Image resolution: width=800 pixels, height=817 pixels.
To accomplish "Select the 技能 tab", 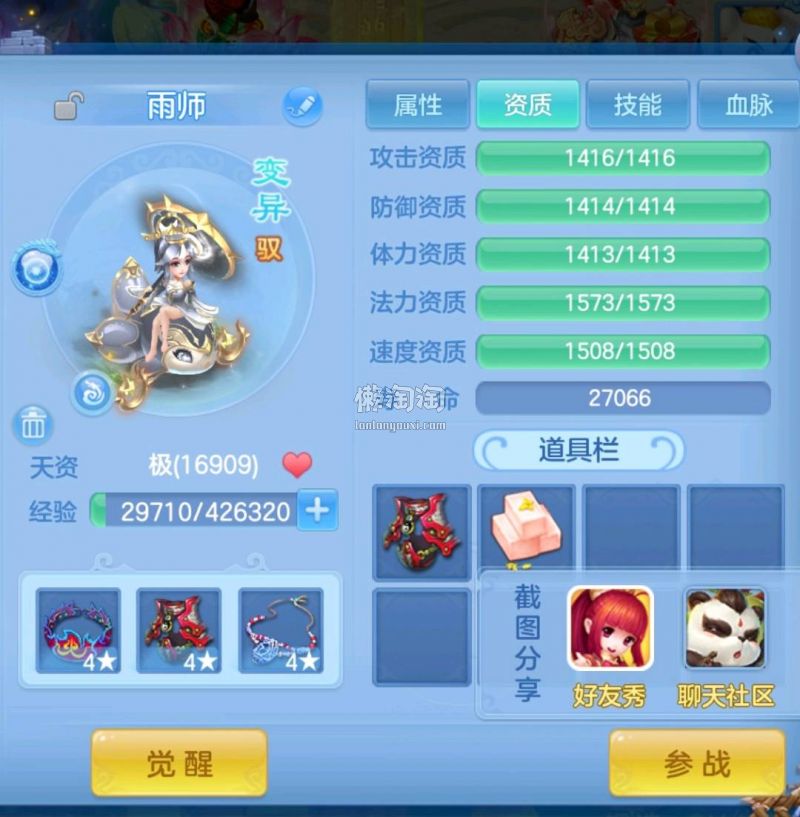I will [637, 105].
